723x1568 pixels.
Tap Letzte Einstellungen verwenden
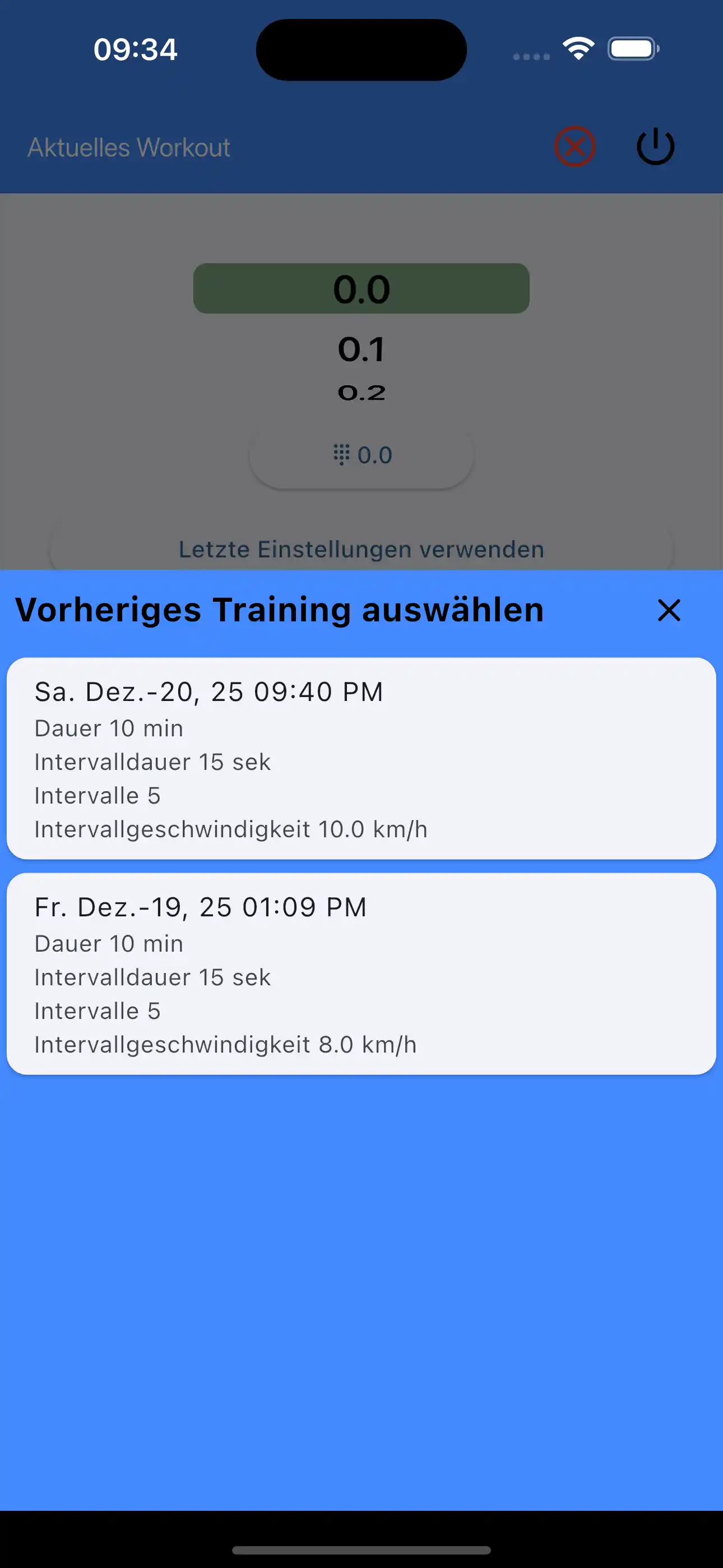pyautogui.click(x=361, y=548)
